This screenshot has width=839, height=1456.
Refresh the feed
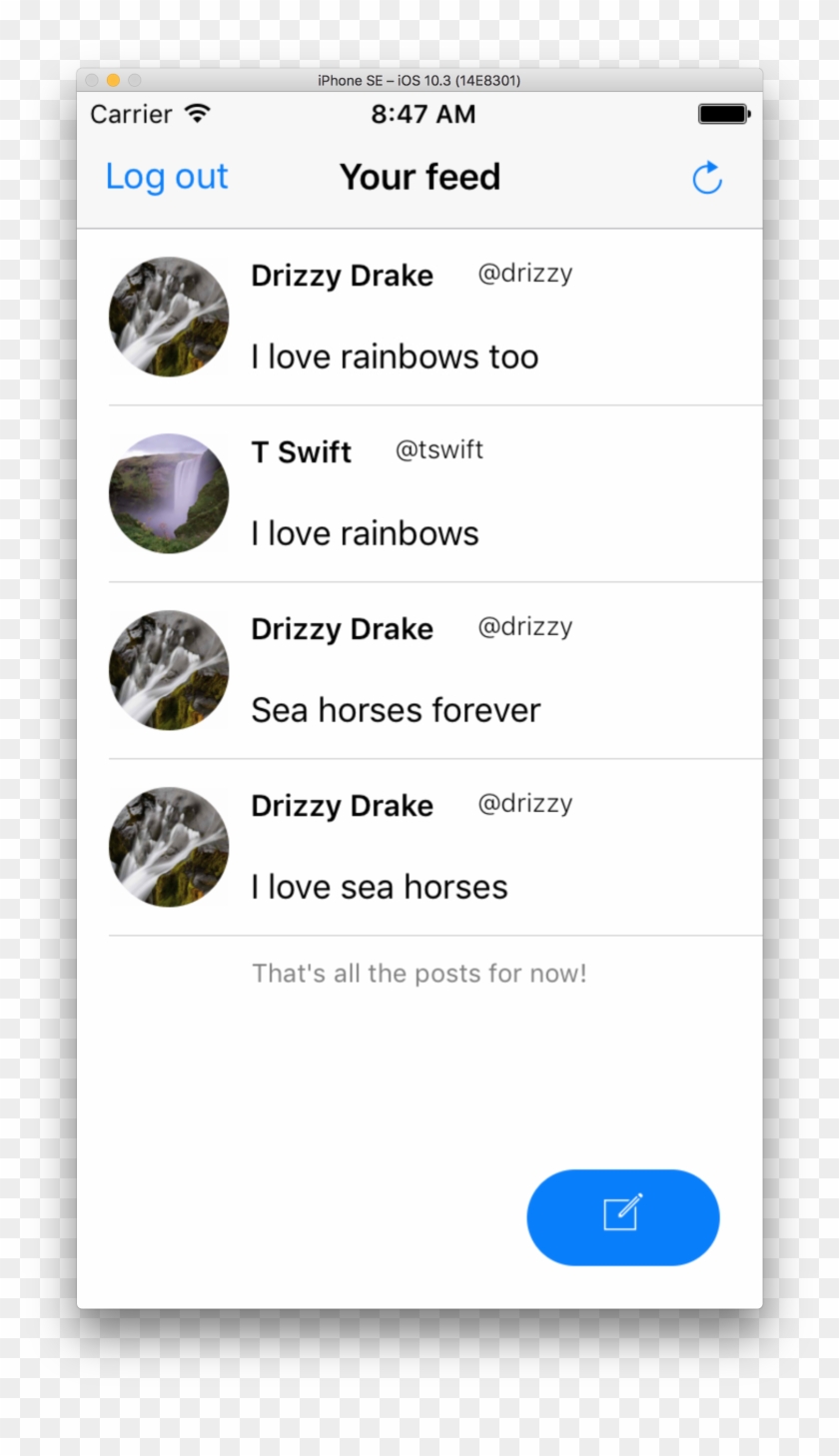click(706, 178)
